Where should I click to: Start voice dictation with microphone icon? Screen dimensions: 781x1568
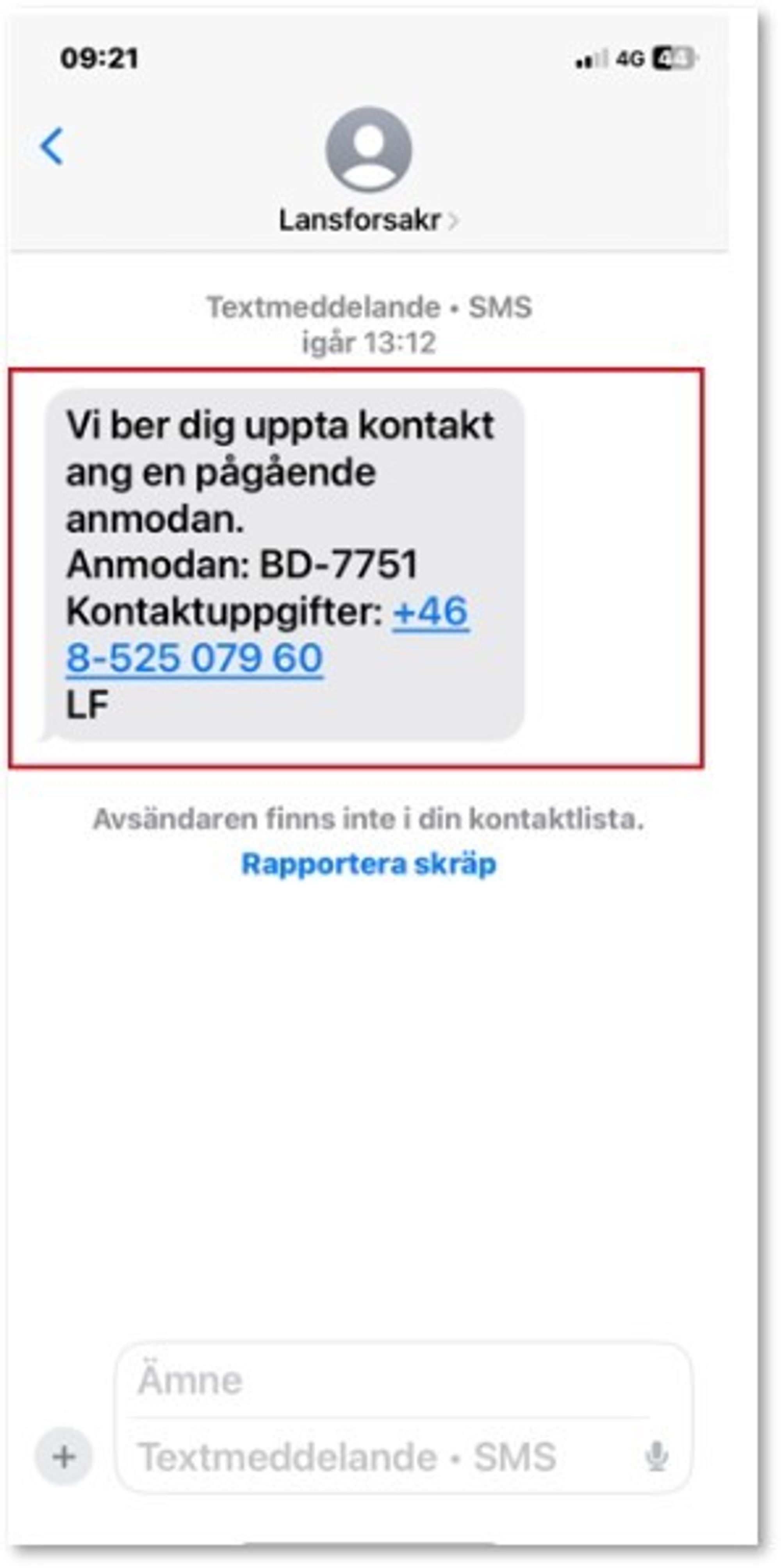[x=656, y=1457]
